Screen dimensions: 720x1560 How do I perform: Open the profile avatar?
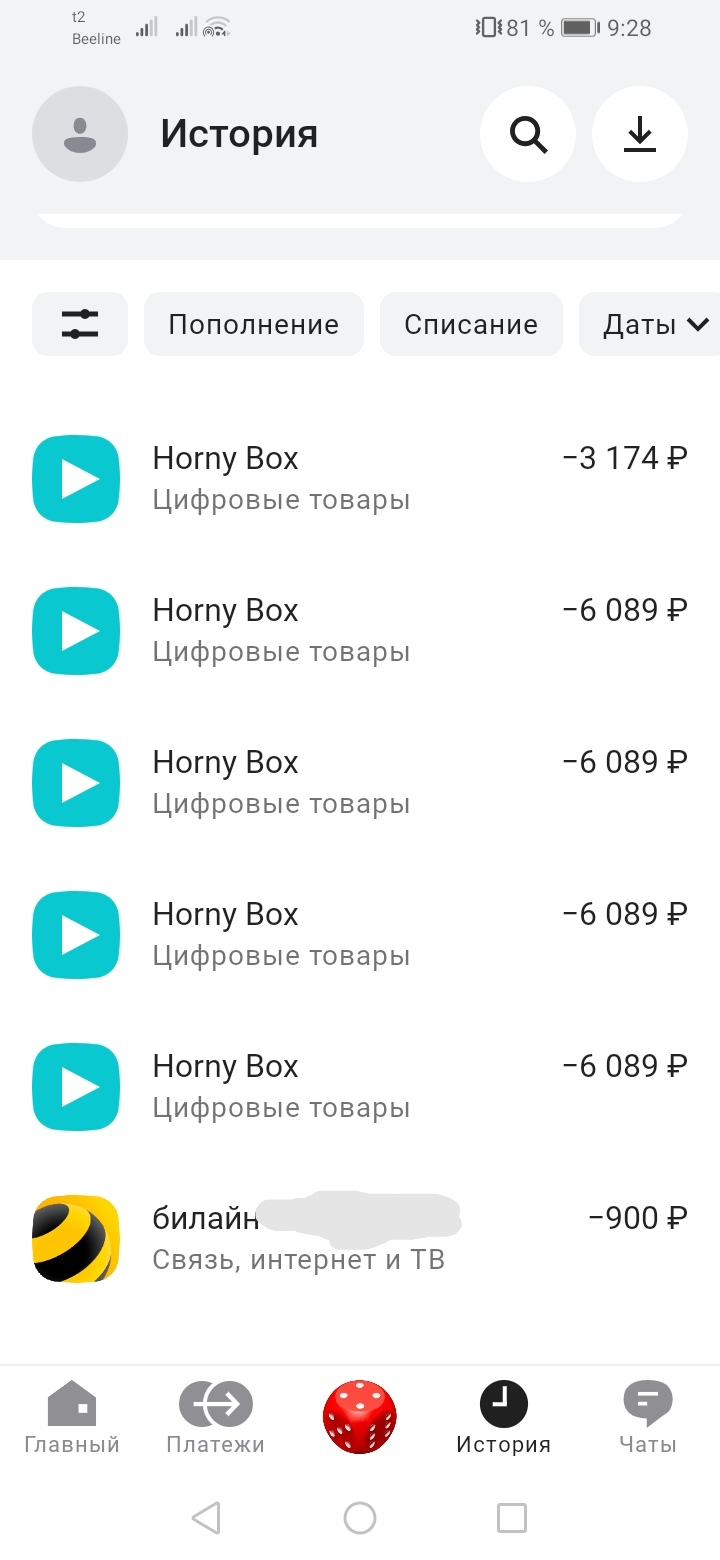[80, 134]
